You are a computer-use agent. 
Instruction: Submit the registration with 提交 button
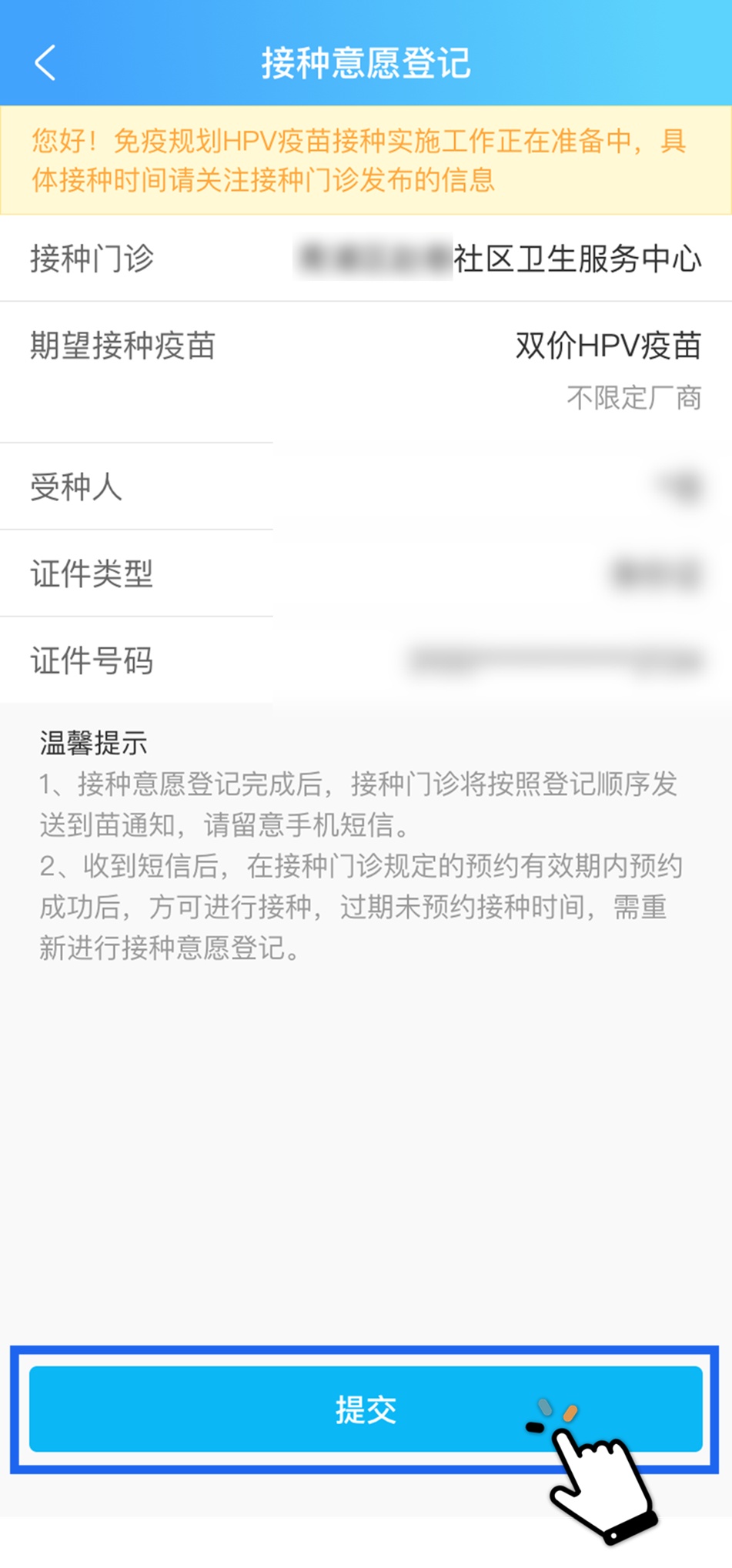pyautogui.click(x=365, y=1409)
